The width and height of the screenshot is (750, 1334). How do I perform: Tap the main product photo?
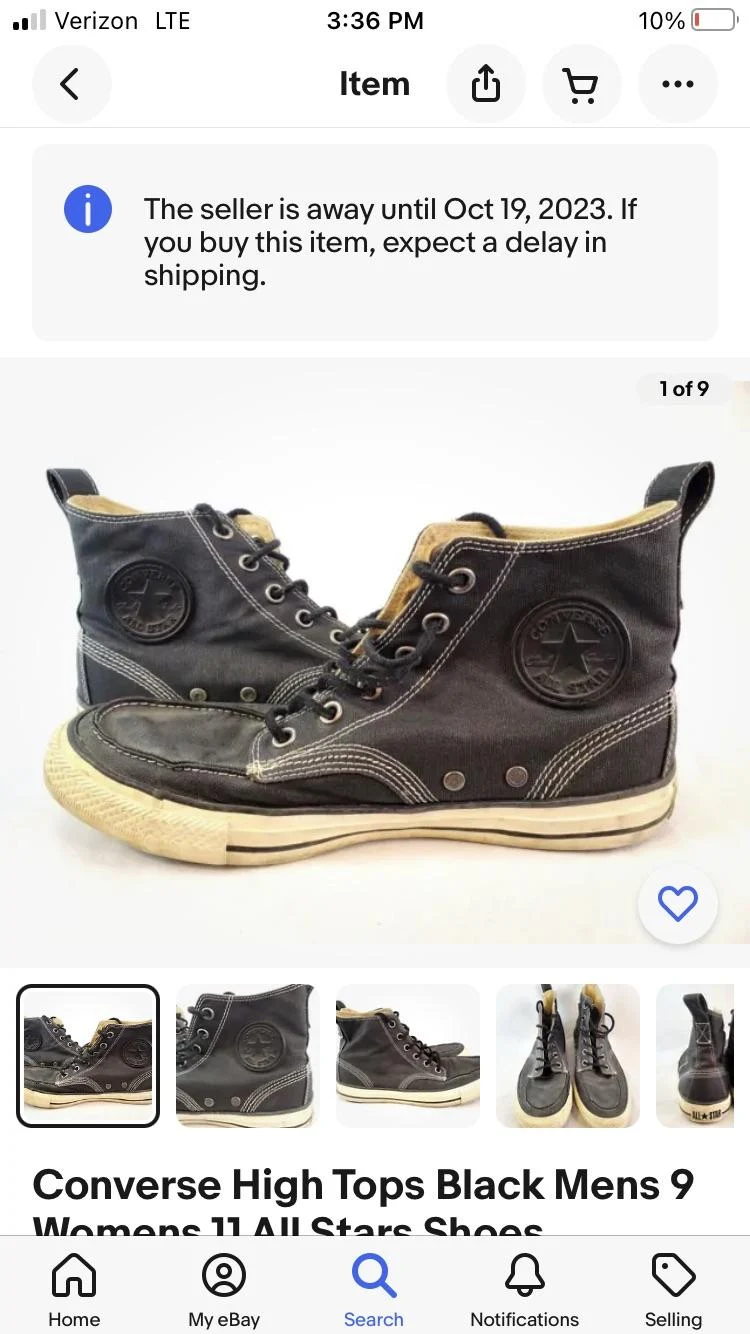click(x=375, y=660)
